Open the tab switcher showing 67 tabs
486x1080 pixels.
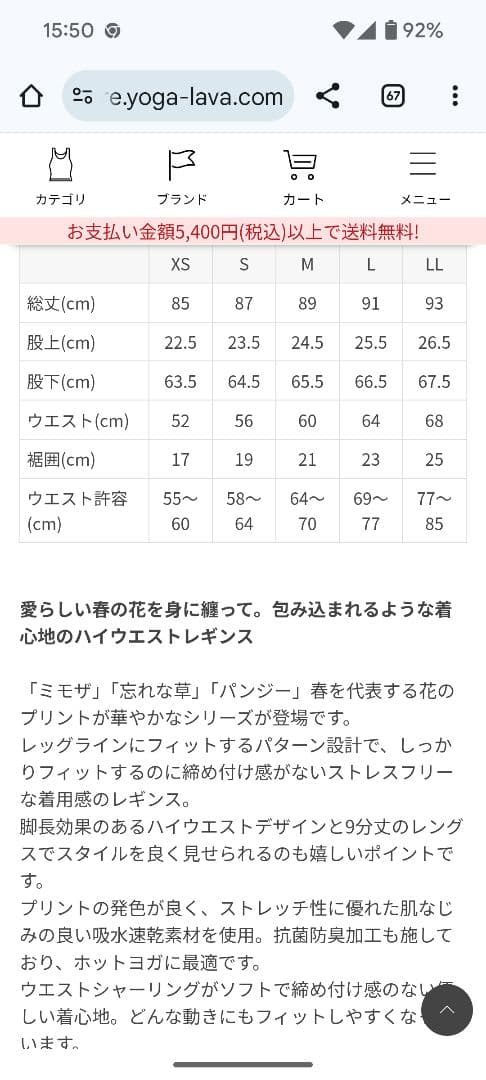coord(392,96)
